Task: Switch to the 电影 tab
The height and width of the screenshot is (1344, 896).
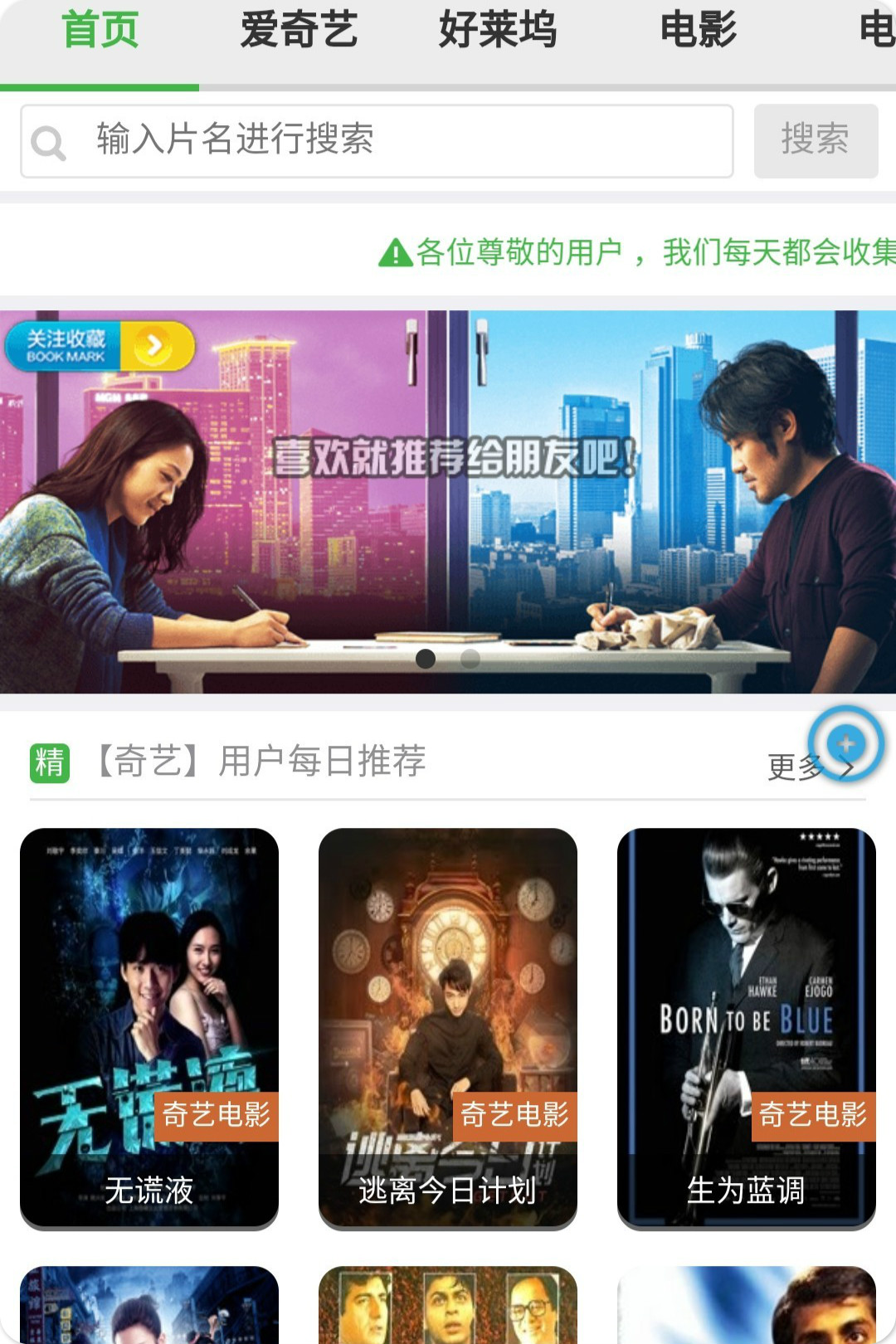Action: pos(698,32)
